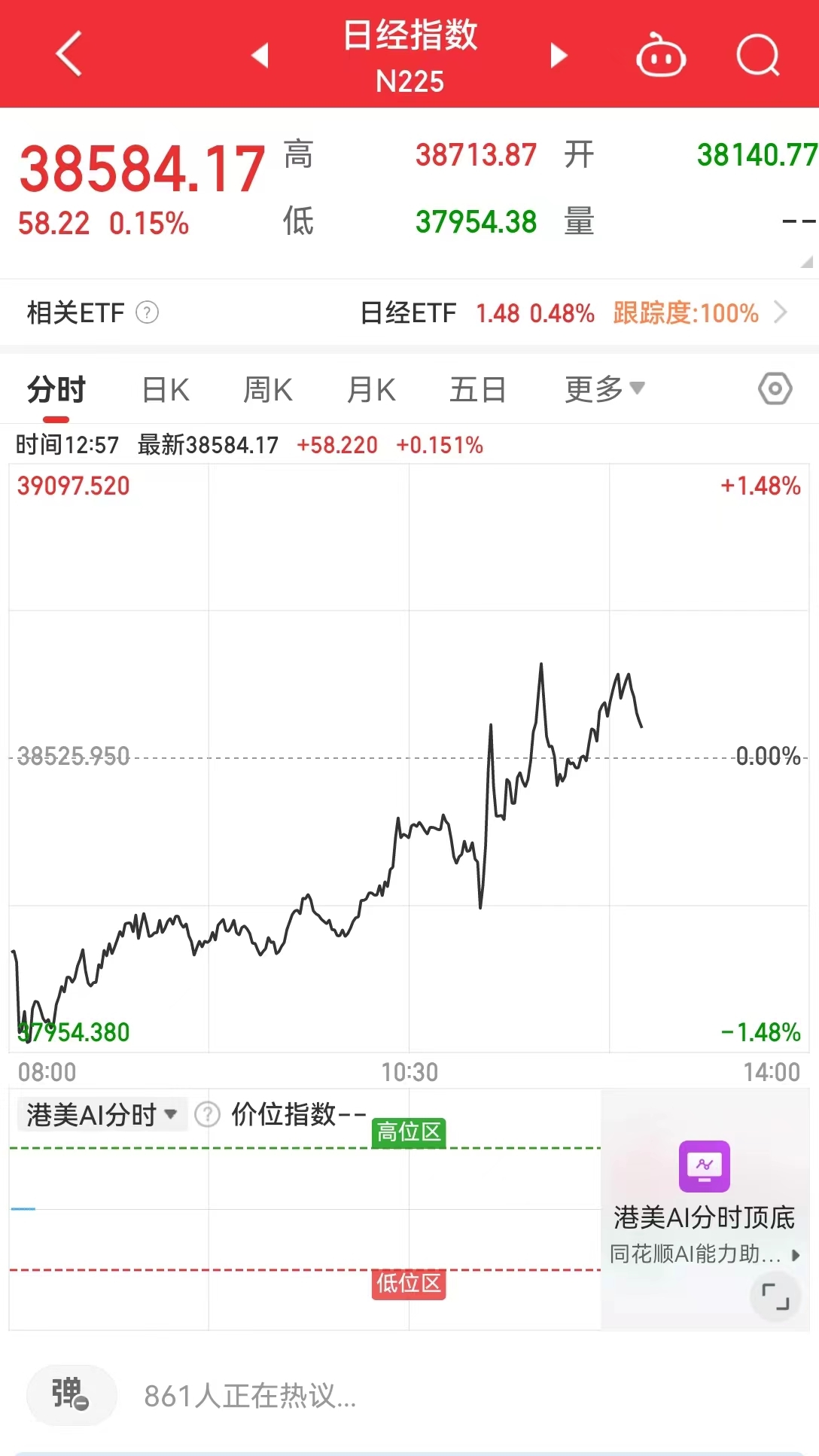
Task: Switch to the next index with right triangle
Action: click(x=558, y=55)
